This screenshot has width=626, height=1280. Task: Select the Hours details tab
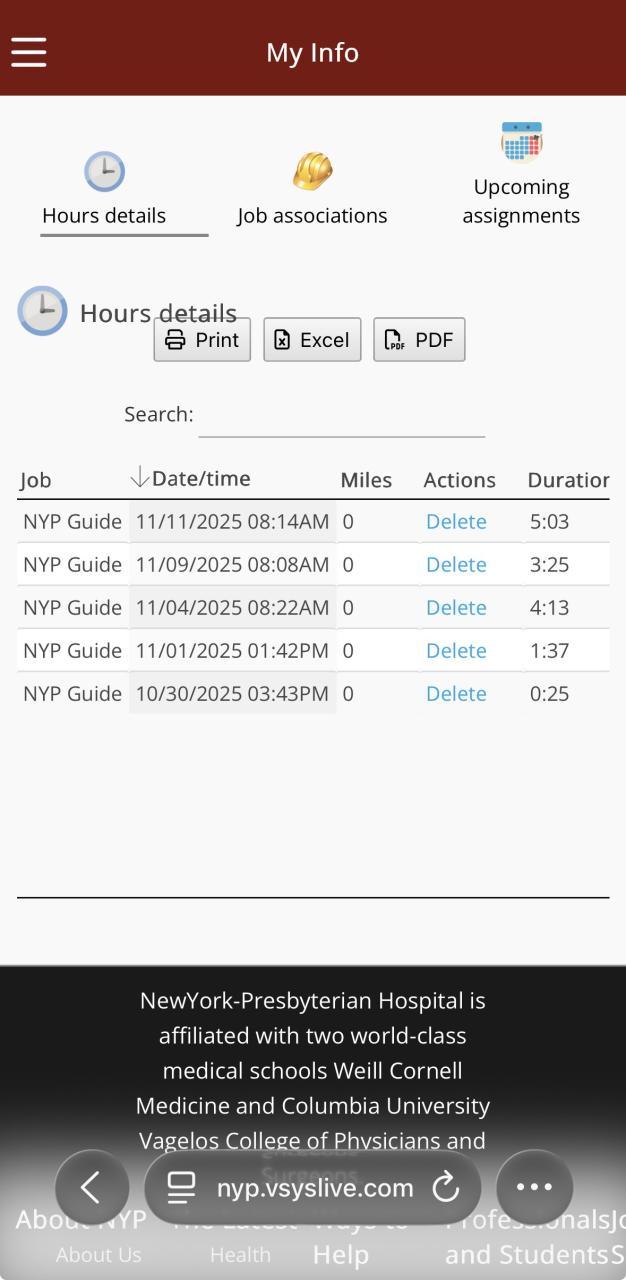[x=104, y=190]
